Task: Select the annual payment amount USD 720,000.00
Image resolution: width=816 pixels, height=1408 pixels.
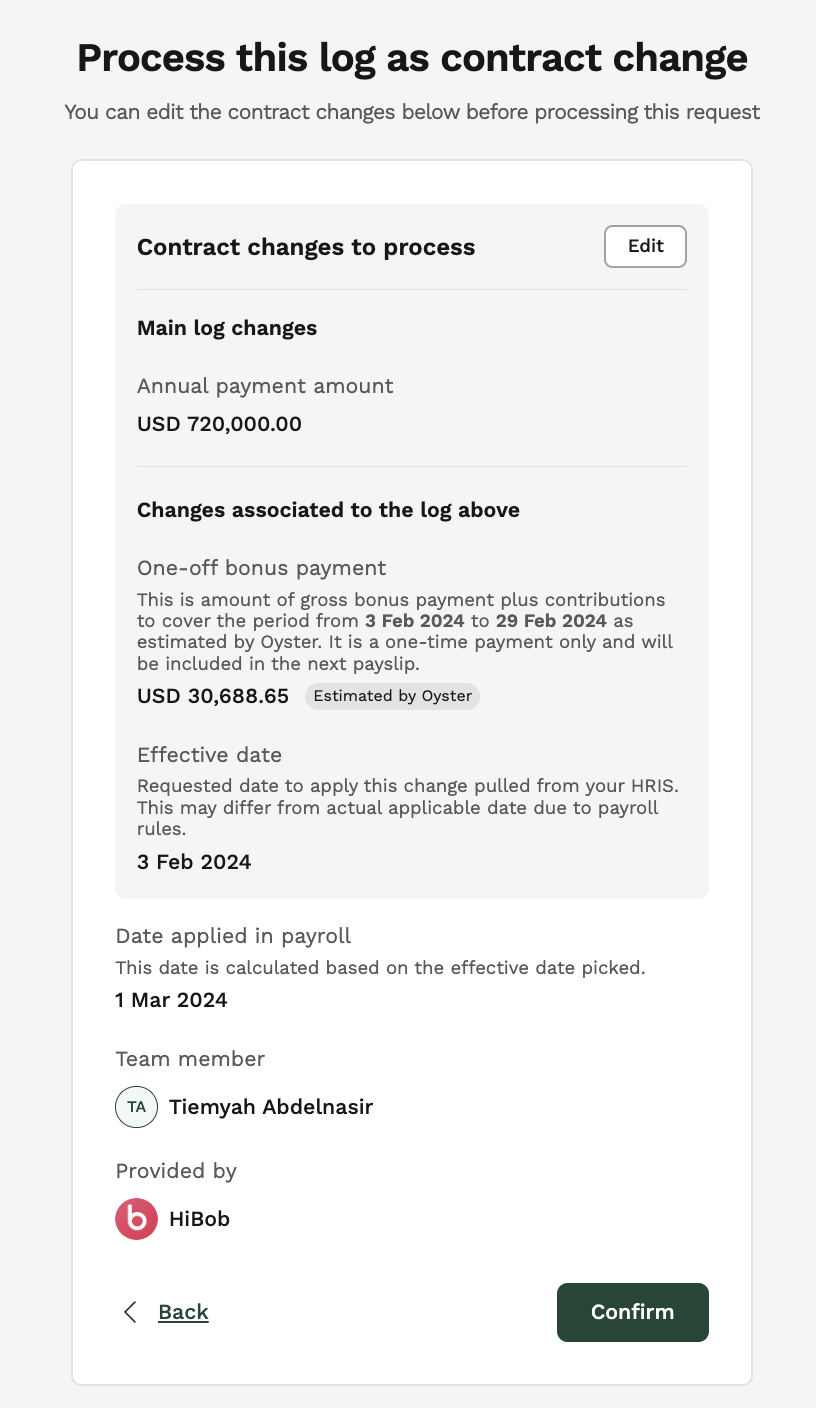Action: tap(218, 423)
